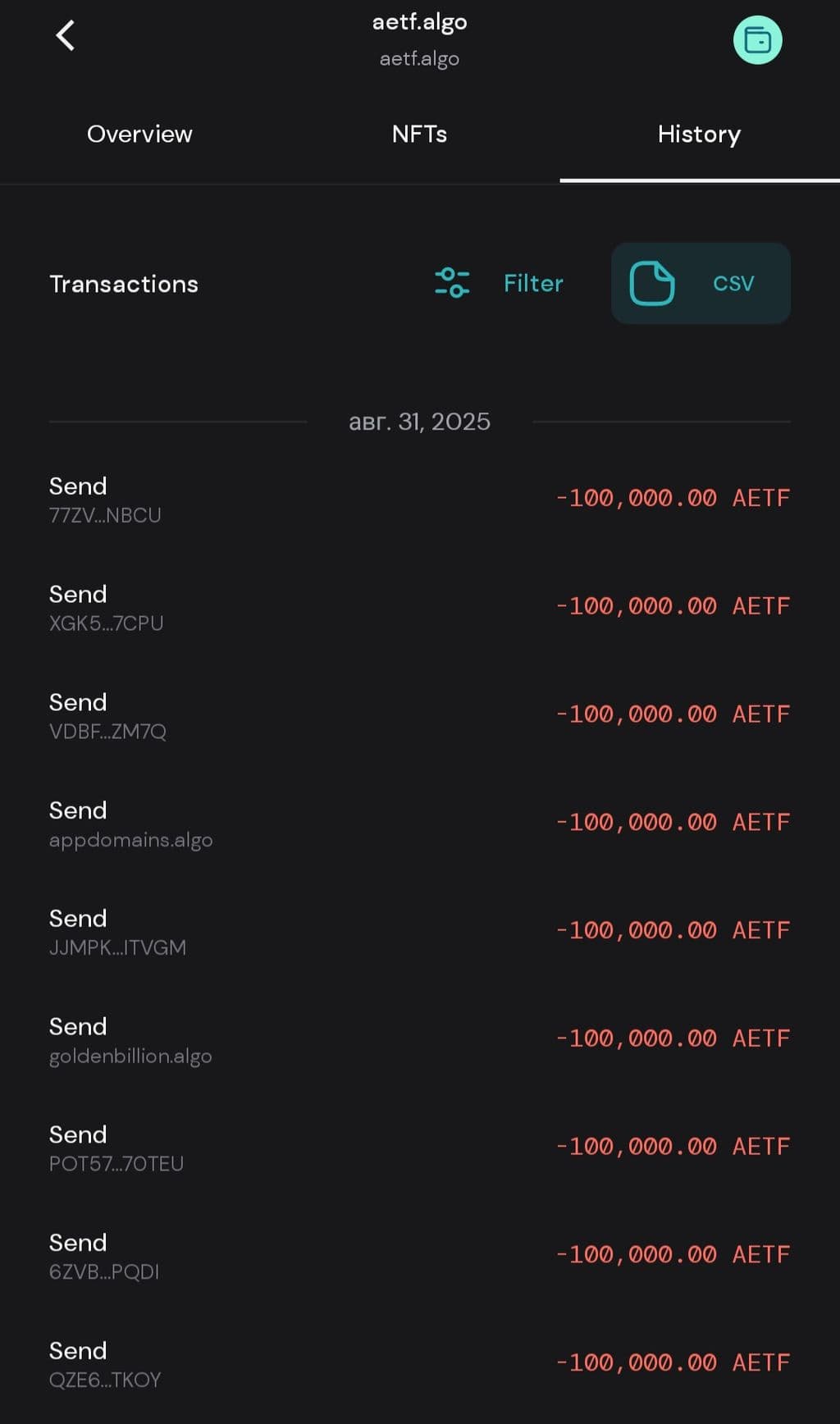Select the History tab

(x=699, y=135)
